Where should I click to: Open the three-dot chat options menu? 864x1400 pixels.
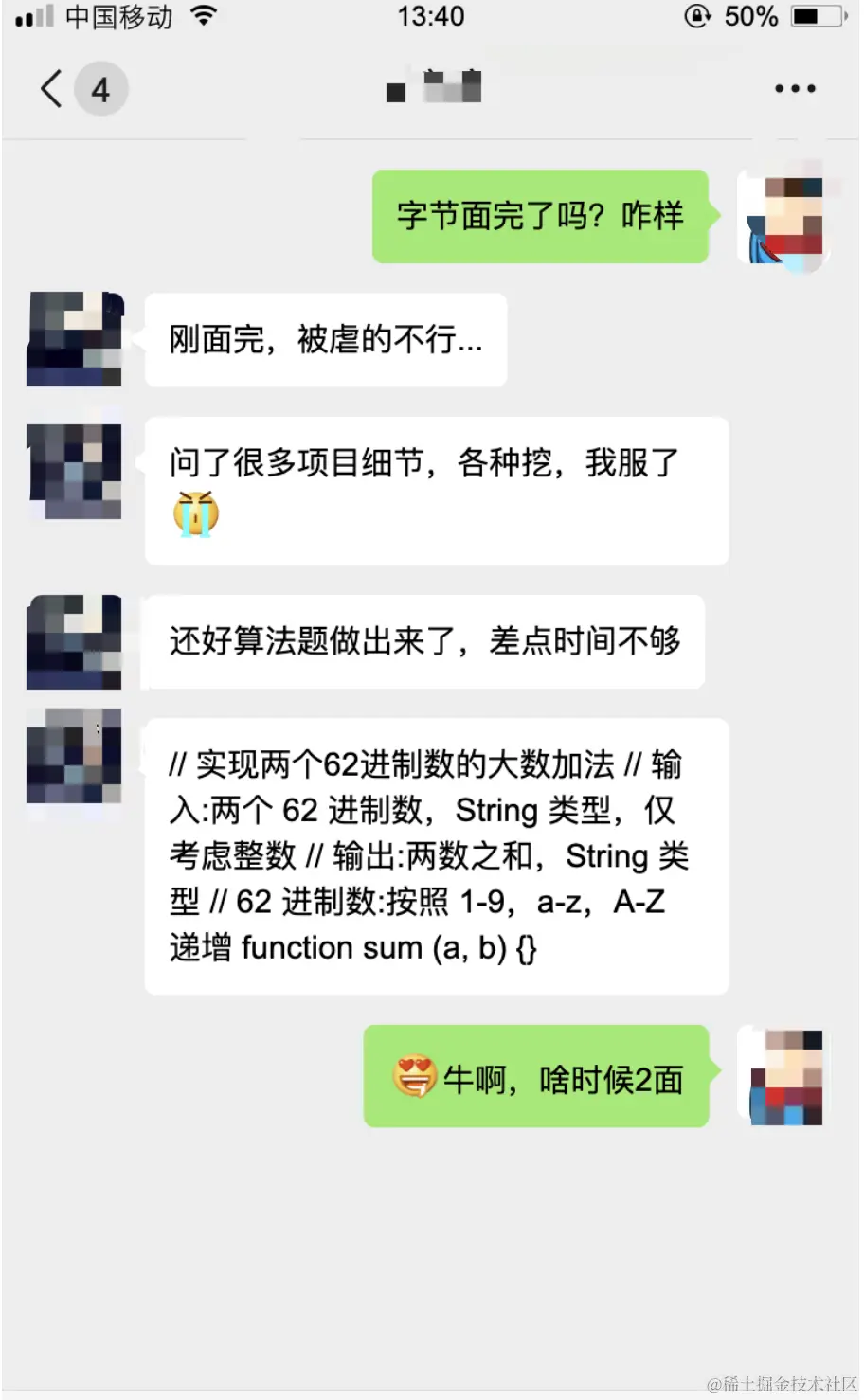point(795,89)
